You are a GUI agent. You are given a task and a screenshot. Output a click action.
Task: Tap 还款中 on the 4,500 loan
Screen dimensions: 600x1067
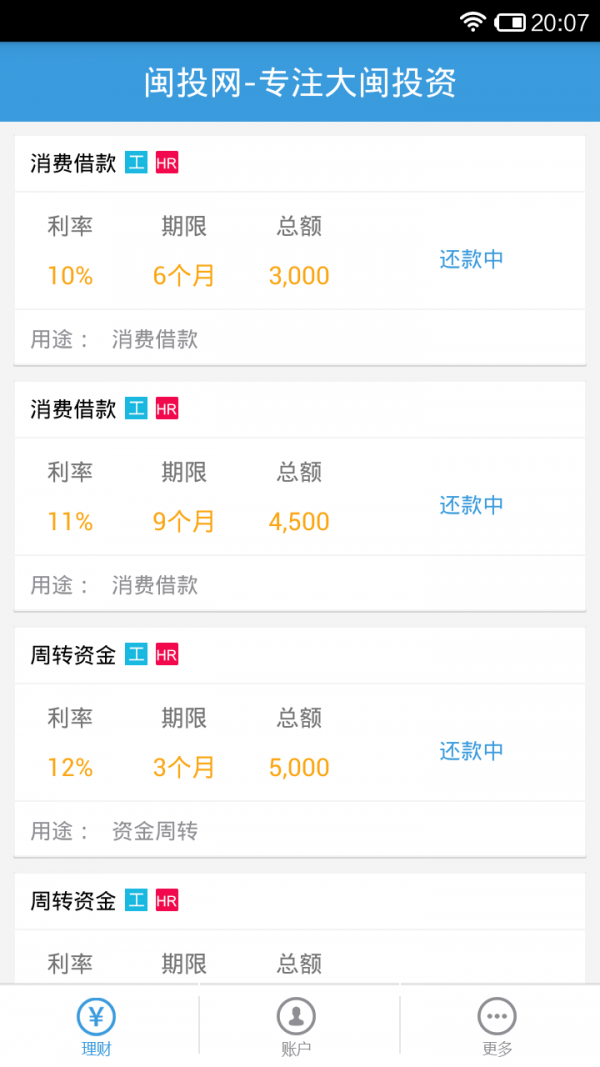471,505
